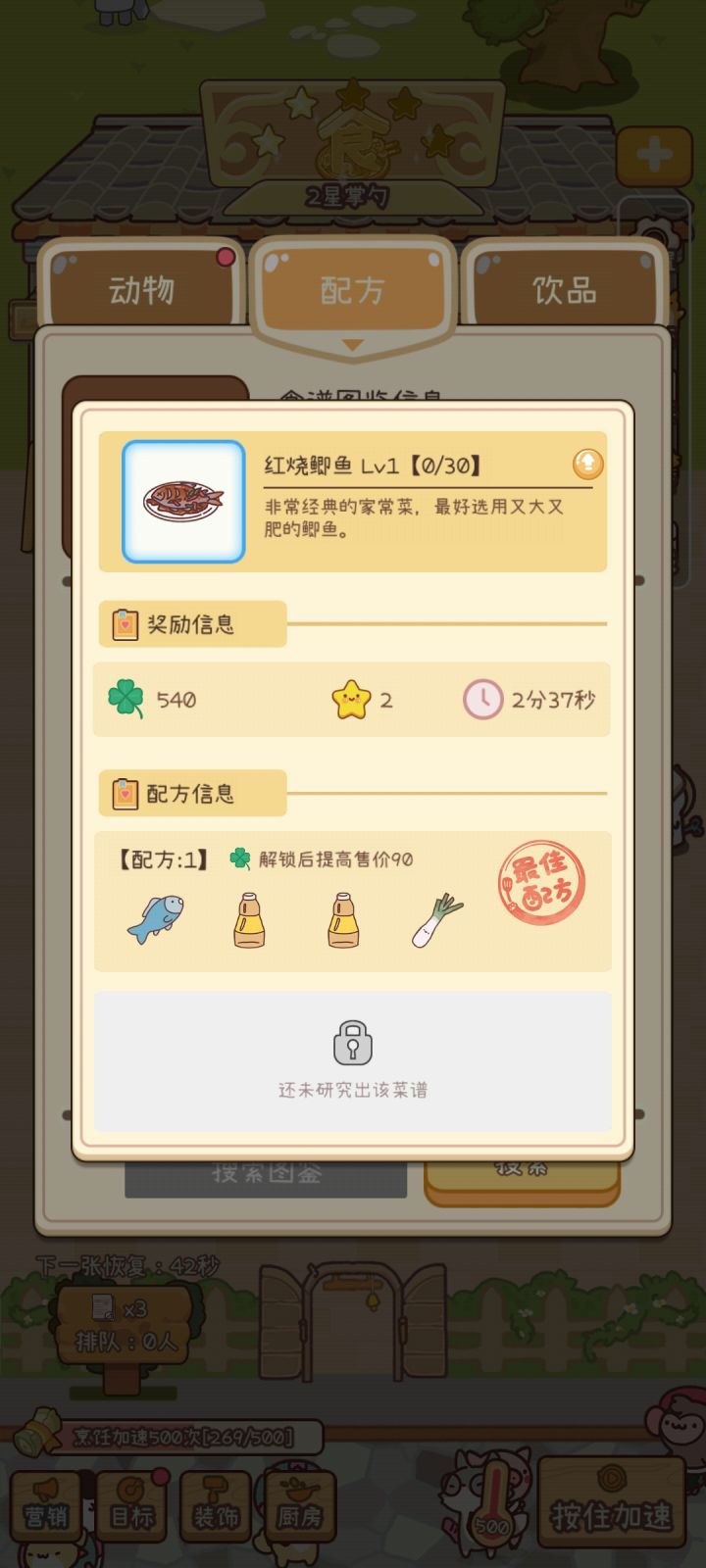Screen dimensions: 706x1568
Task: Switch to the 饮品 tab
Action: point(564,288)
